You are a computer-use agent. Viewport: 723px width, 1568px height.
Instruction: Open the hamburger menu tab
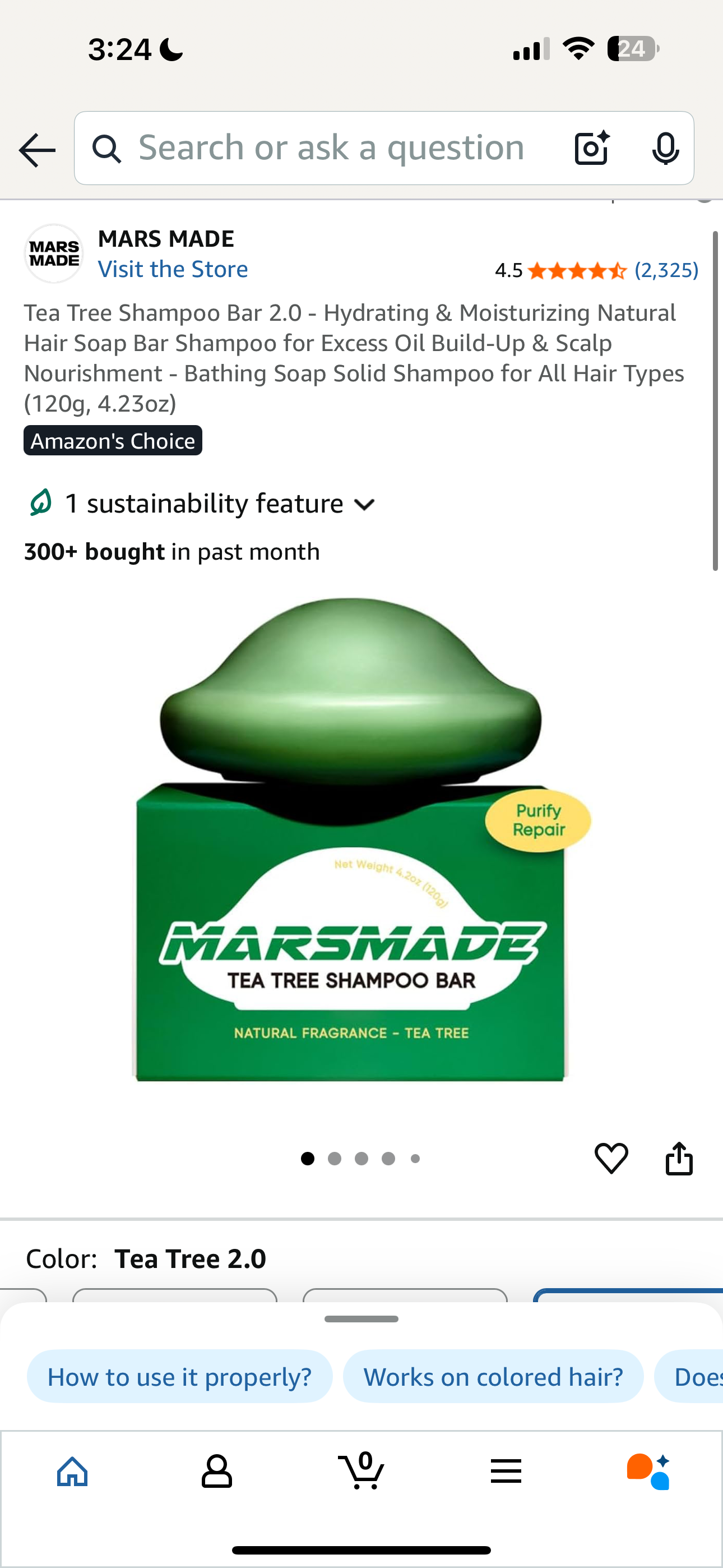(506, 1472)
